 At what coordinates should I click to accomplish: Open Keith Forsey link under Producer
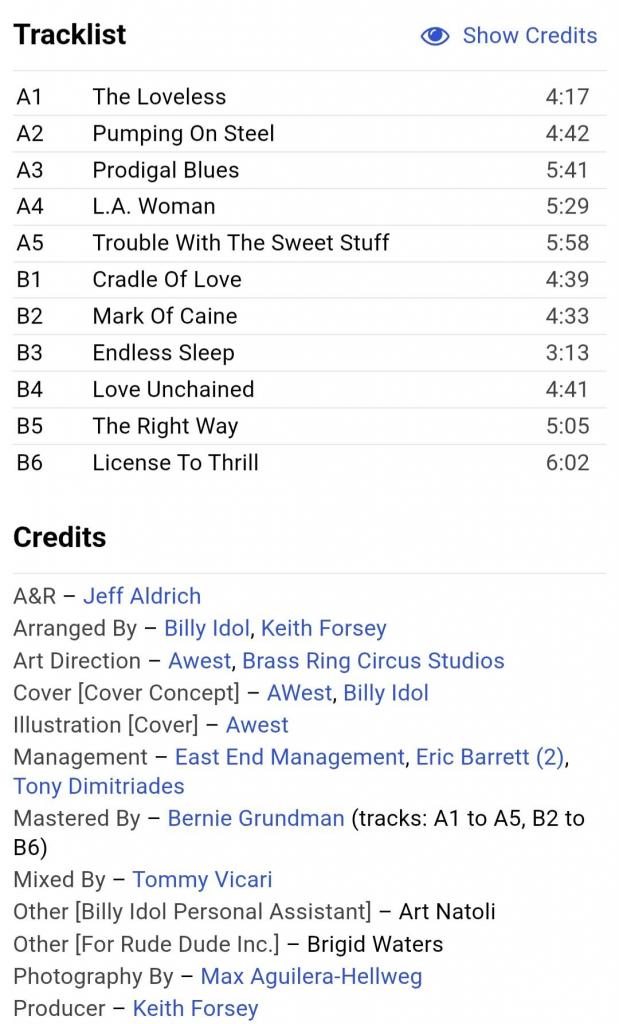click(195, 1008)
